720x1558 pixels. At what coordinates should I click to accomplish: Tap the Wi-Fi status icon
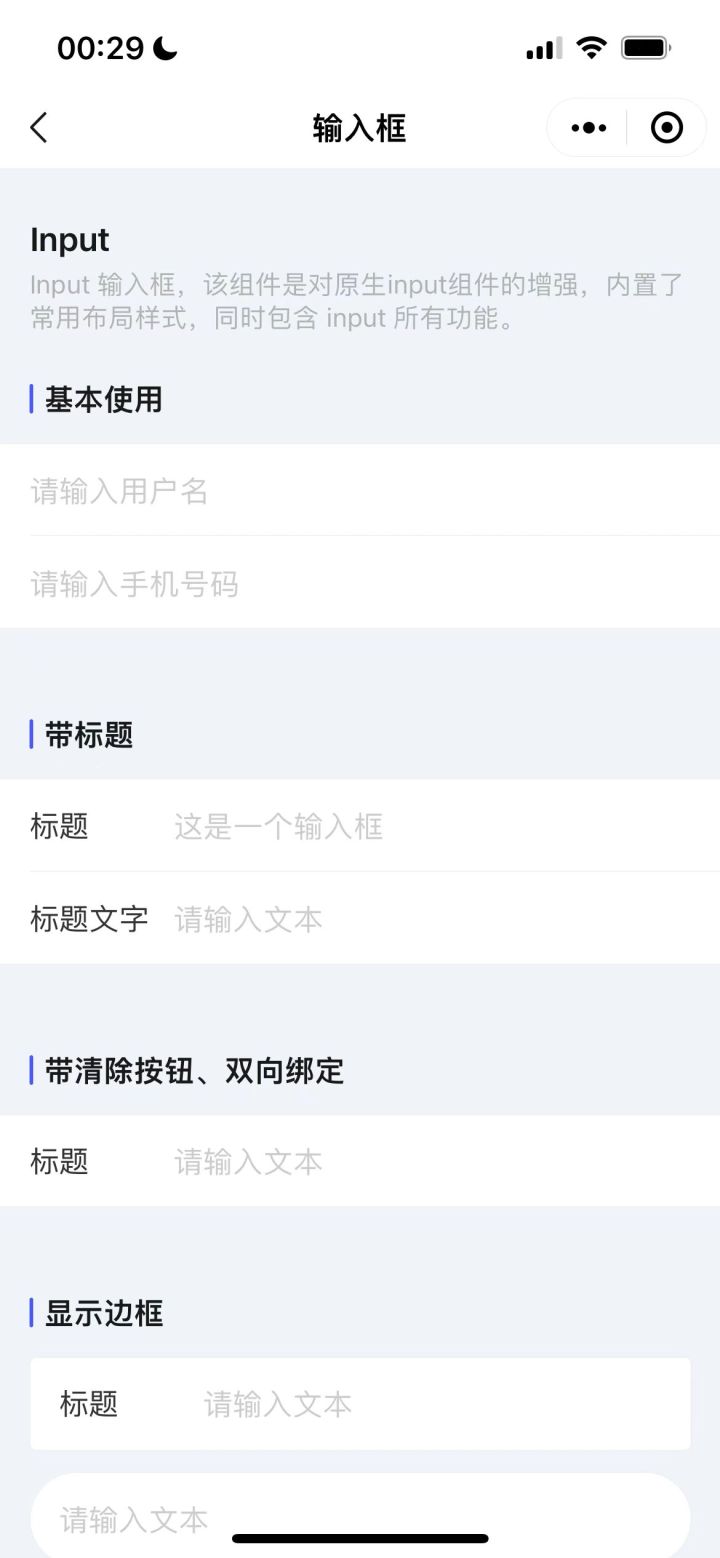coord(594,47)
